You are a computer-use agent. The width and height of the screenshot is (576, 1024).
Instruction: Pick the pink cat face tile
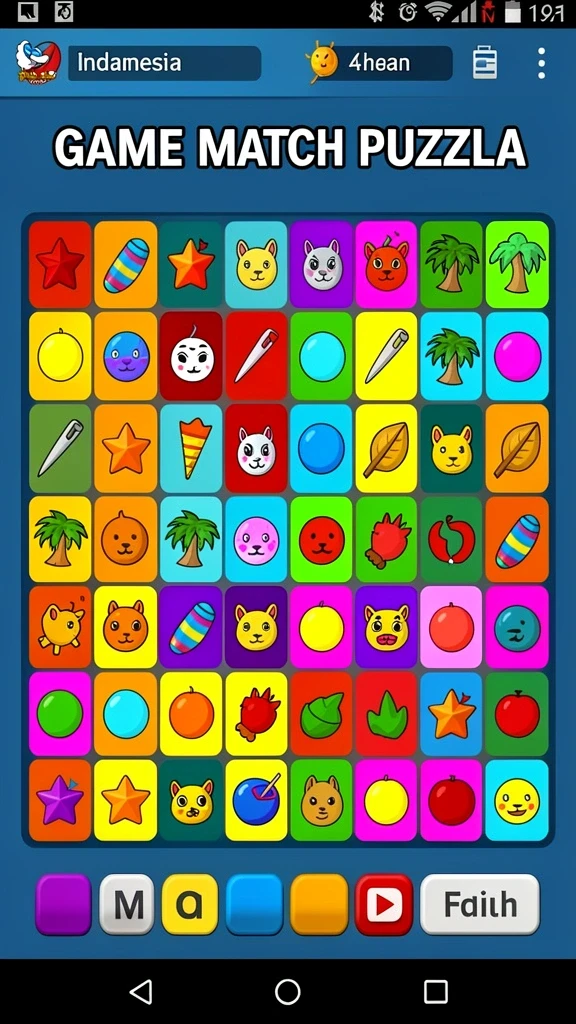pos(256,540)
